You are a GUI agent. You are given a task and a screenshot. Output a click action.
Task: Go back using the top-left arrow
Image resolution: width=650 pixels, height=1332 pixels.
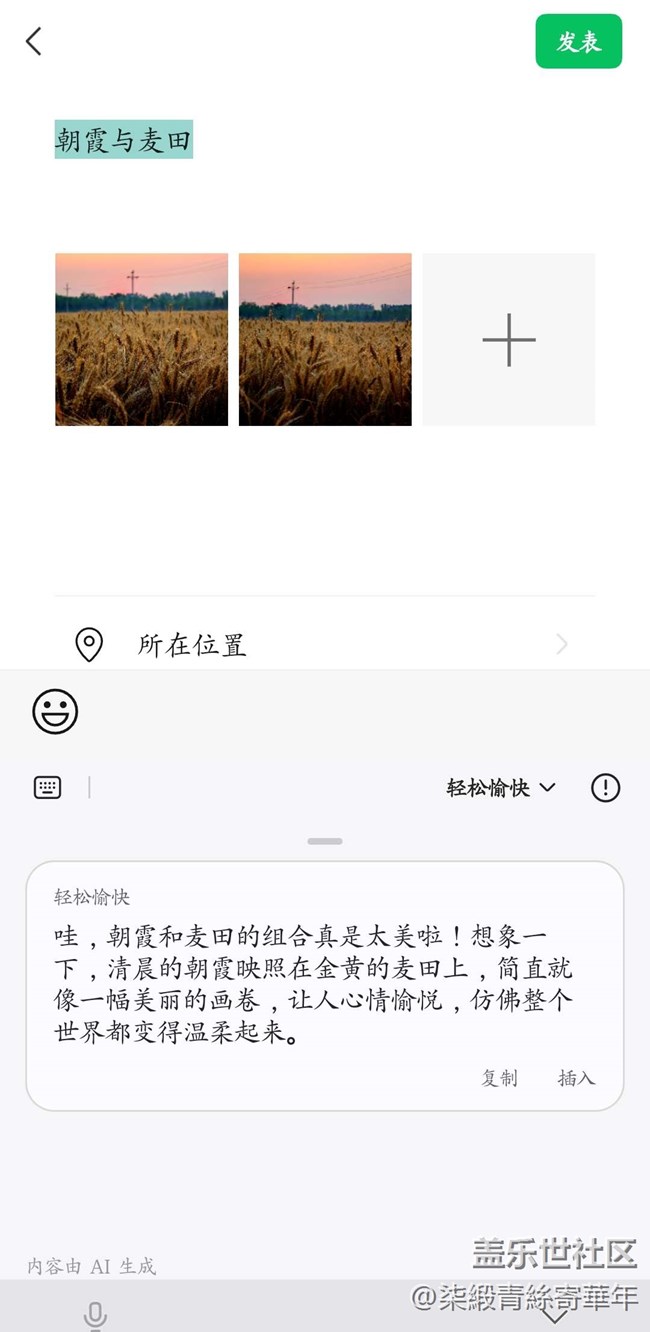[x=34, y=41]
